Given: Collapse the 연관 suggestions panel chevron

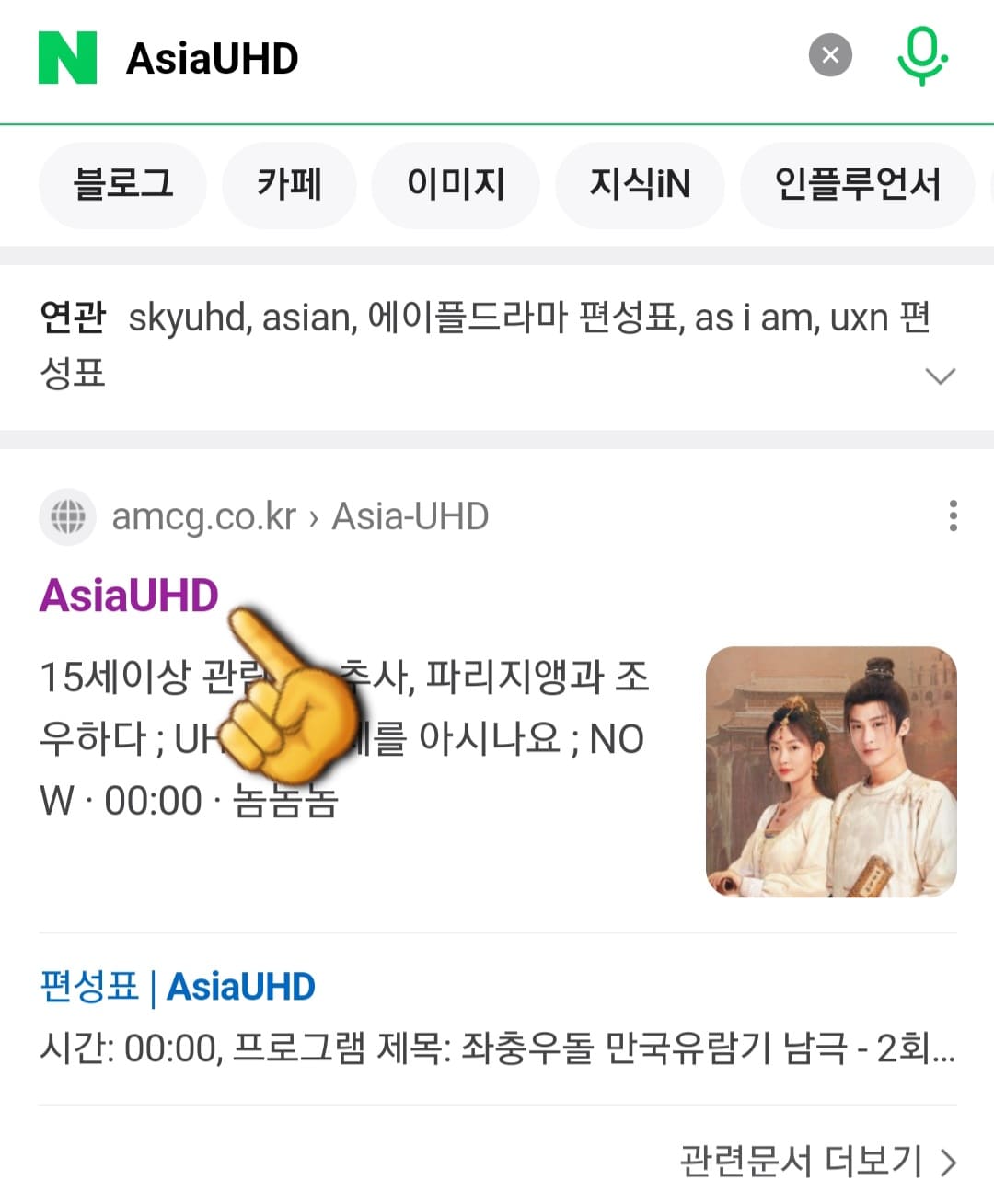Looking at the screenshot, I should click(x=940, y=376).
